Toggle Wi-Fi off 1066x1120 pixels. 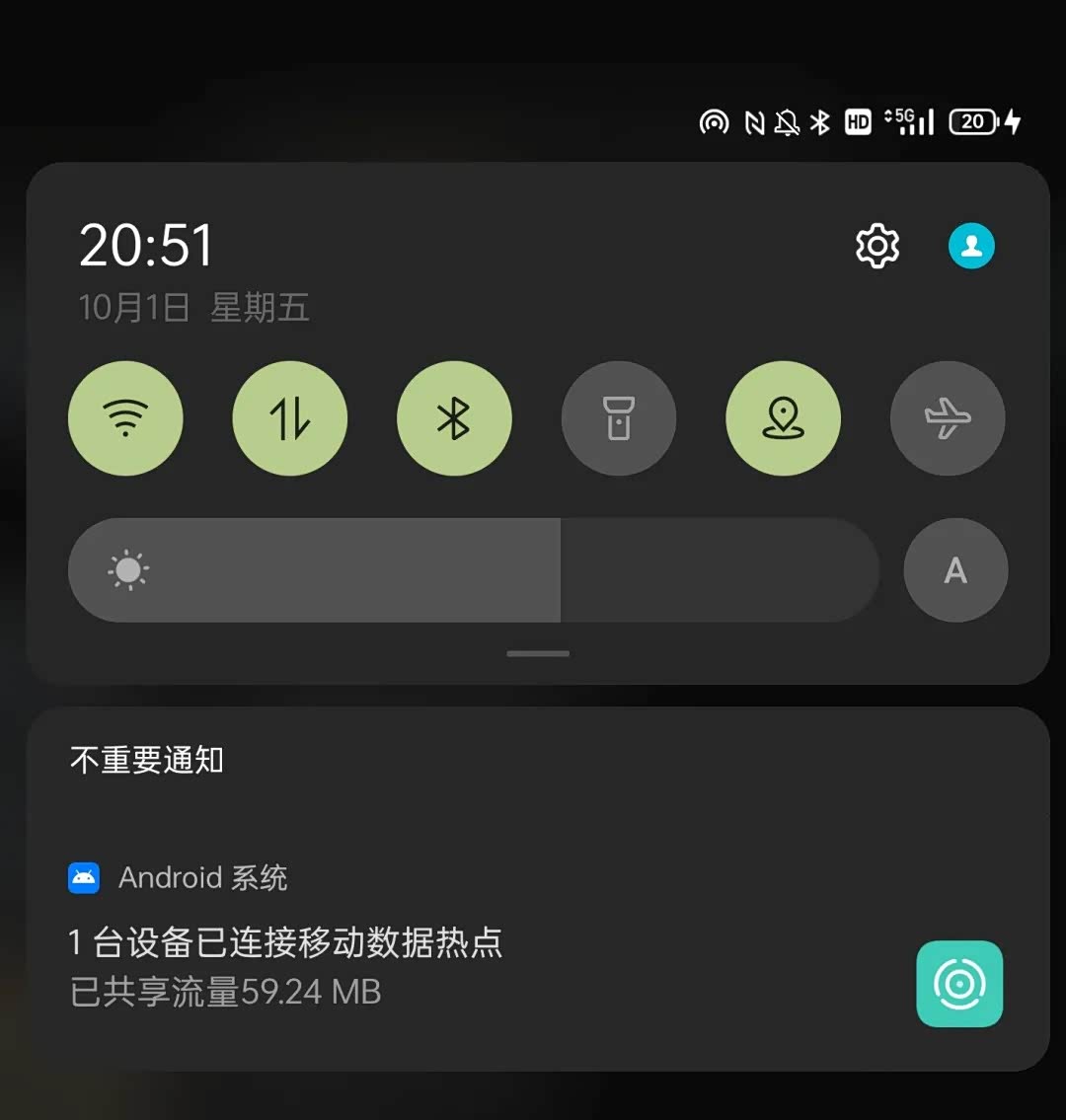coord(125,417)
